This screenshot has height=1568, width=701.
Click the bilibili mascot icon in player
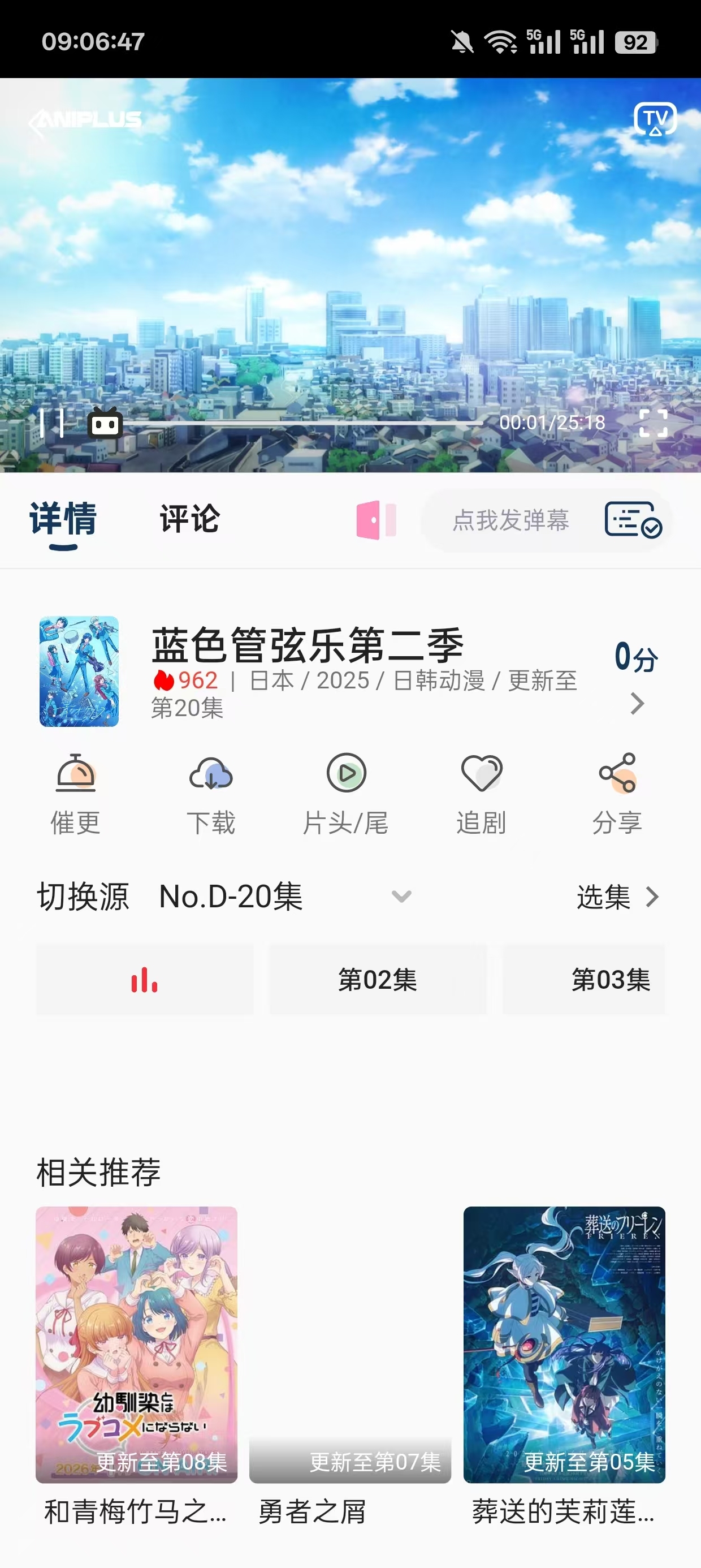[x=103, y=424]
